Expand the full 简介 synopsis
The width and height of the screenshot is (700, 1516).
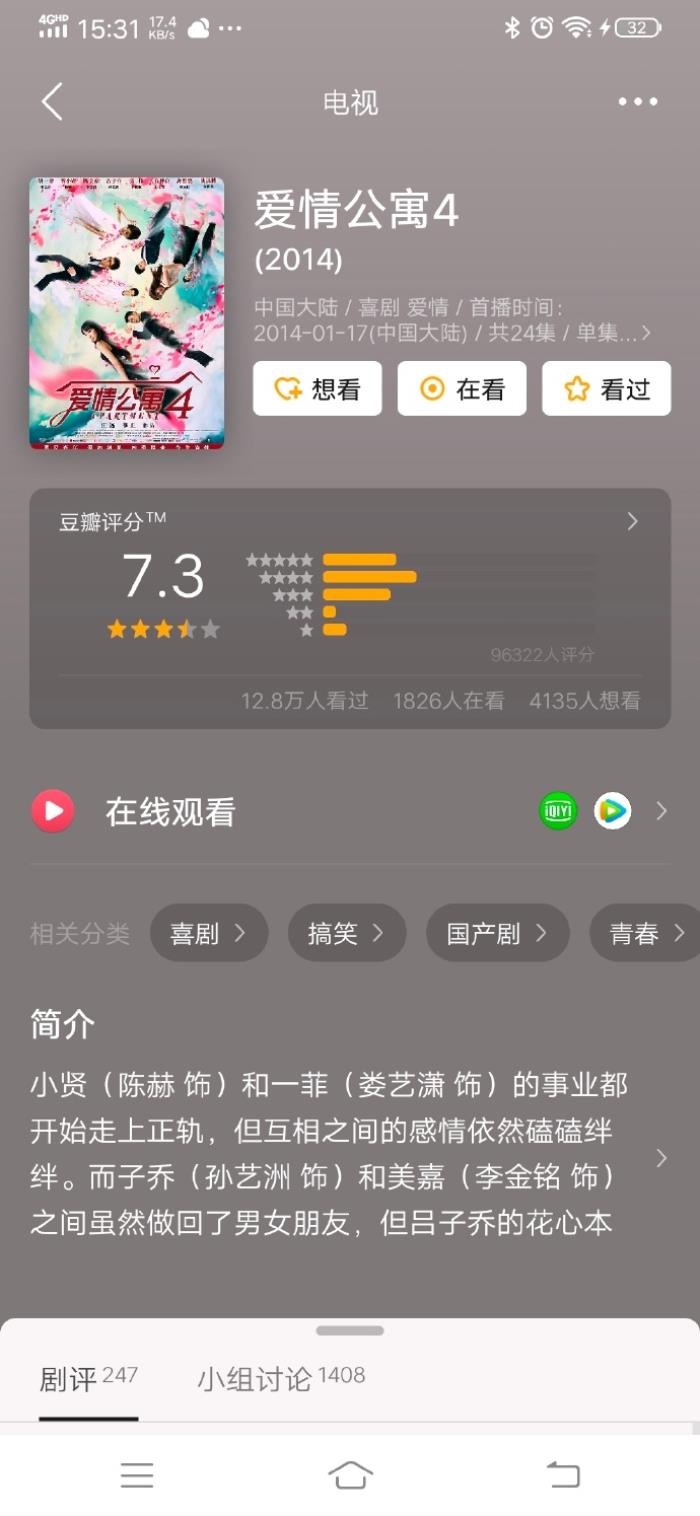coord(660,1157)
